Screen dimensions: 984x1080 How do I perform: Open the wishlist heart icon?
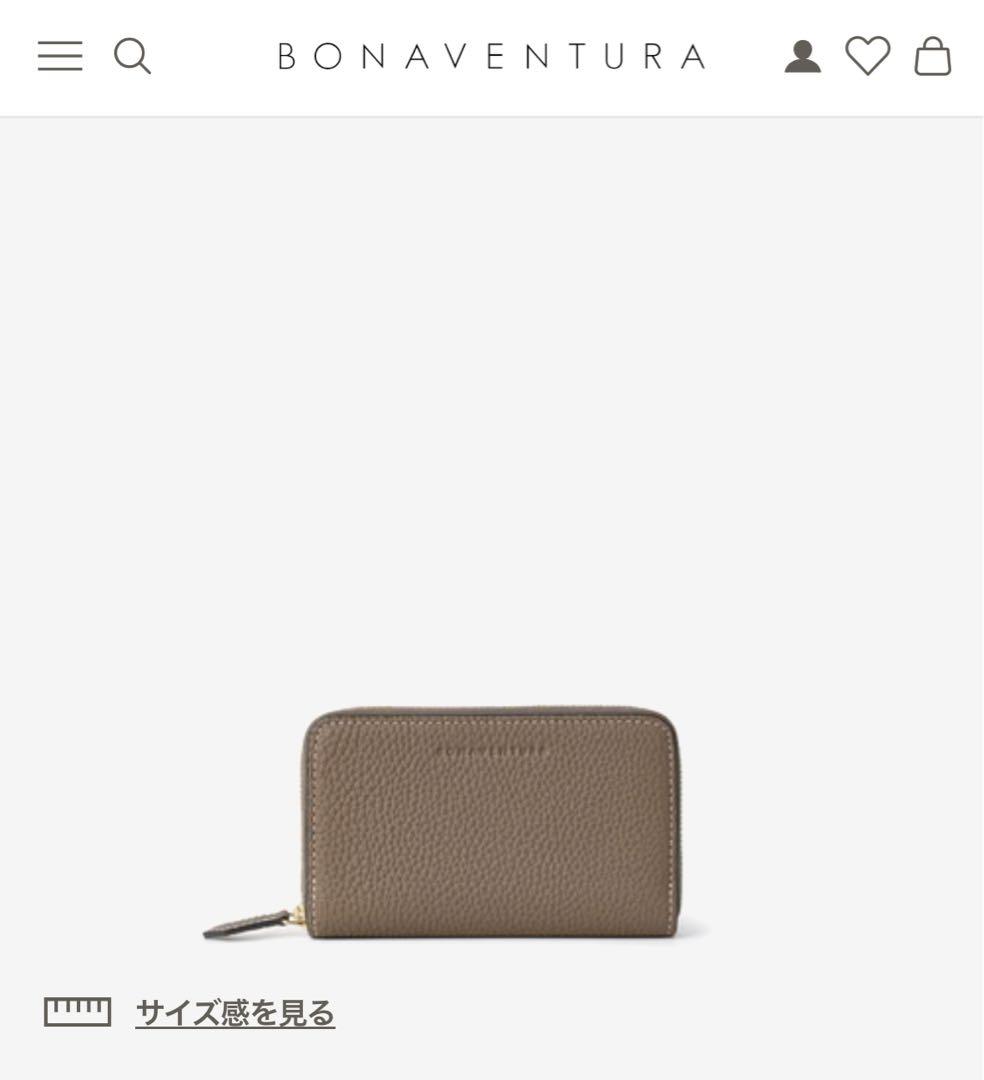point(867,56)
